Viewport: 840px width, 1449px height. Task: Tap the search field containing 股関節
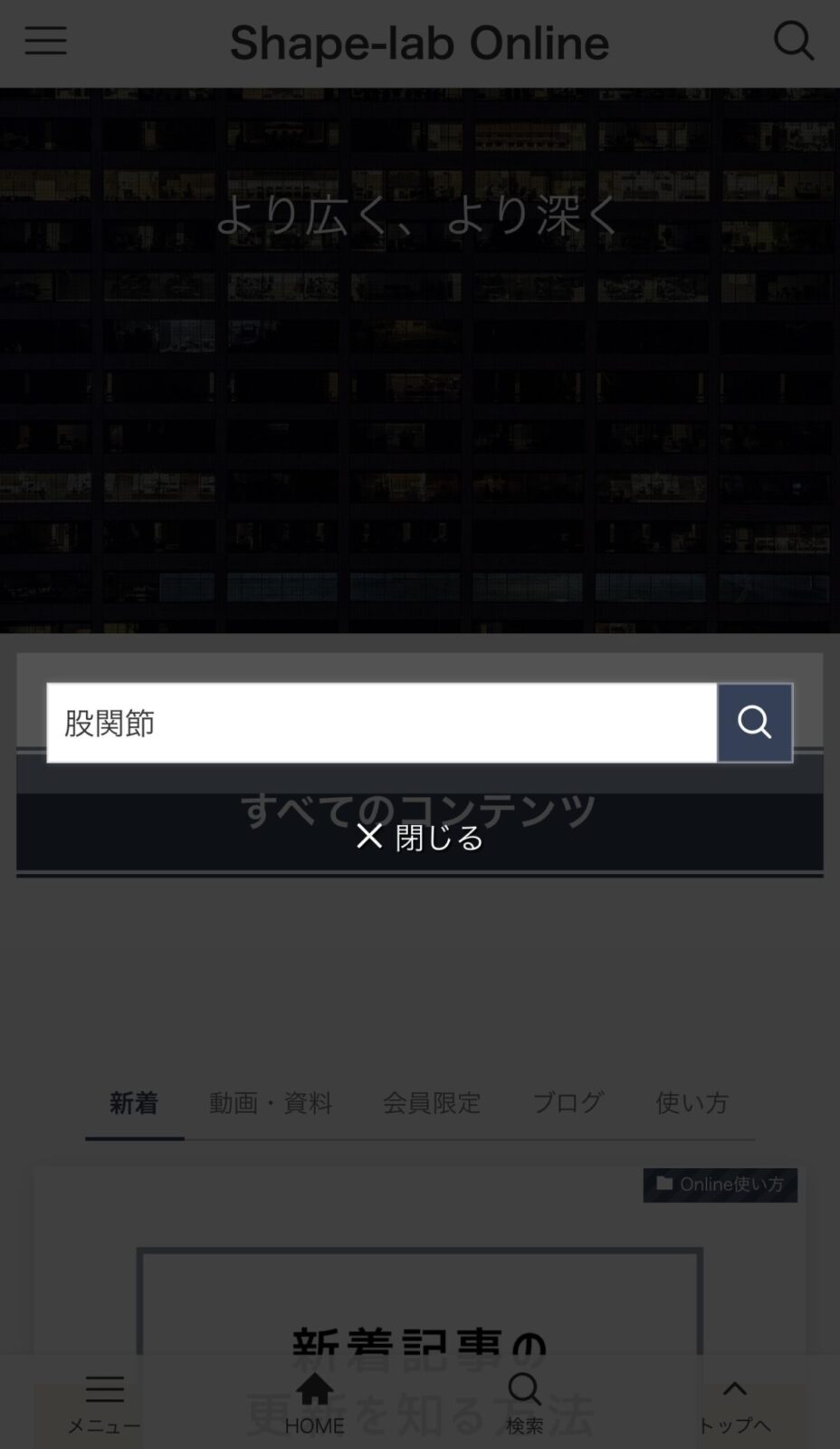382,723
